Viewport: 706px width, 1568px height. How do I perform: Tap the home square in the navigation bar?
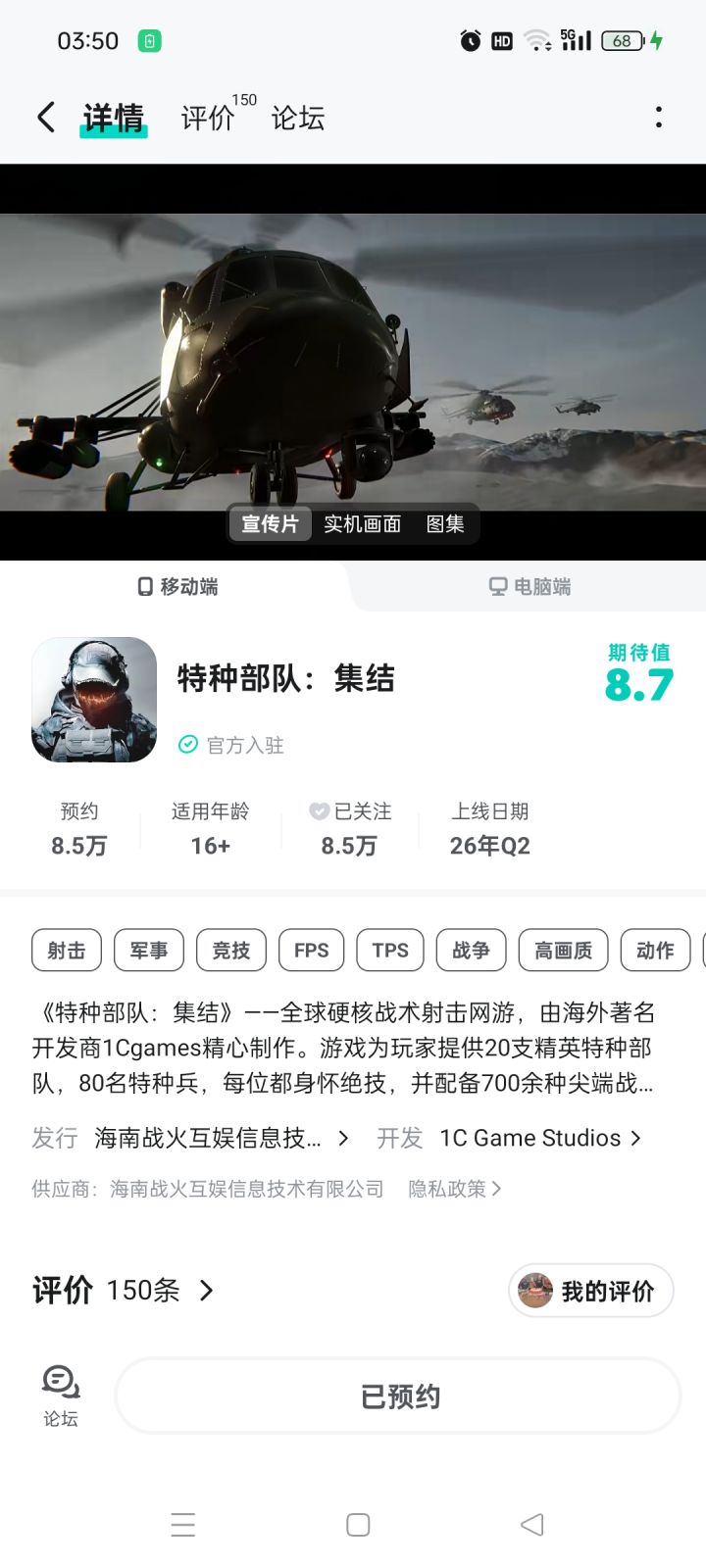(x=355, y=1524)
